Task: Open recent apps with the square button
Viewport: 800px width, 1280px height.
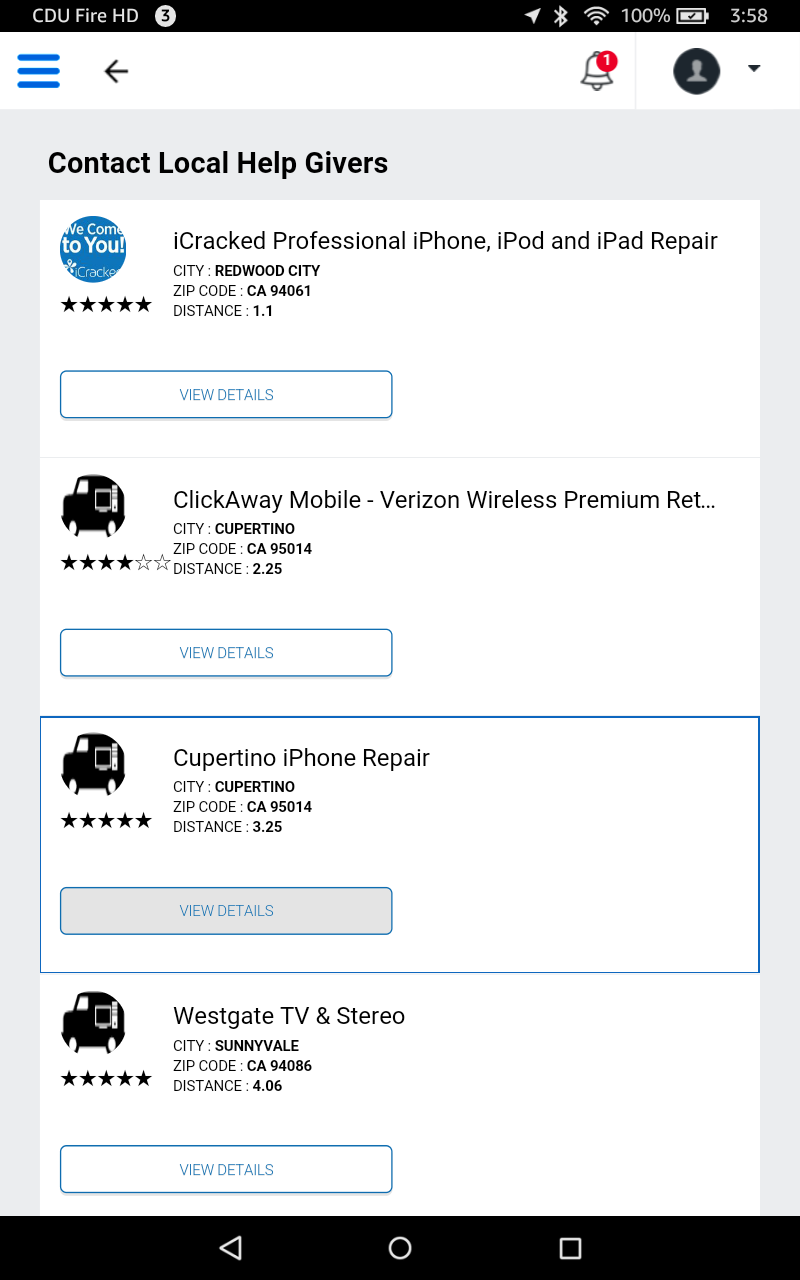Action: (570, 1247)
